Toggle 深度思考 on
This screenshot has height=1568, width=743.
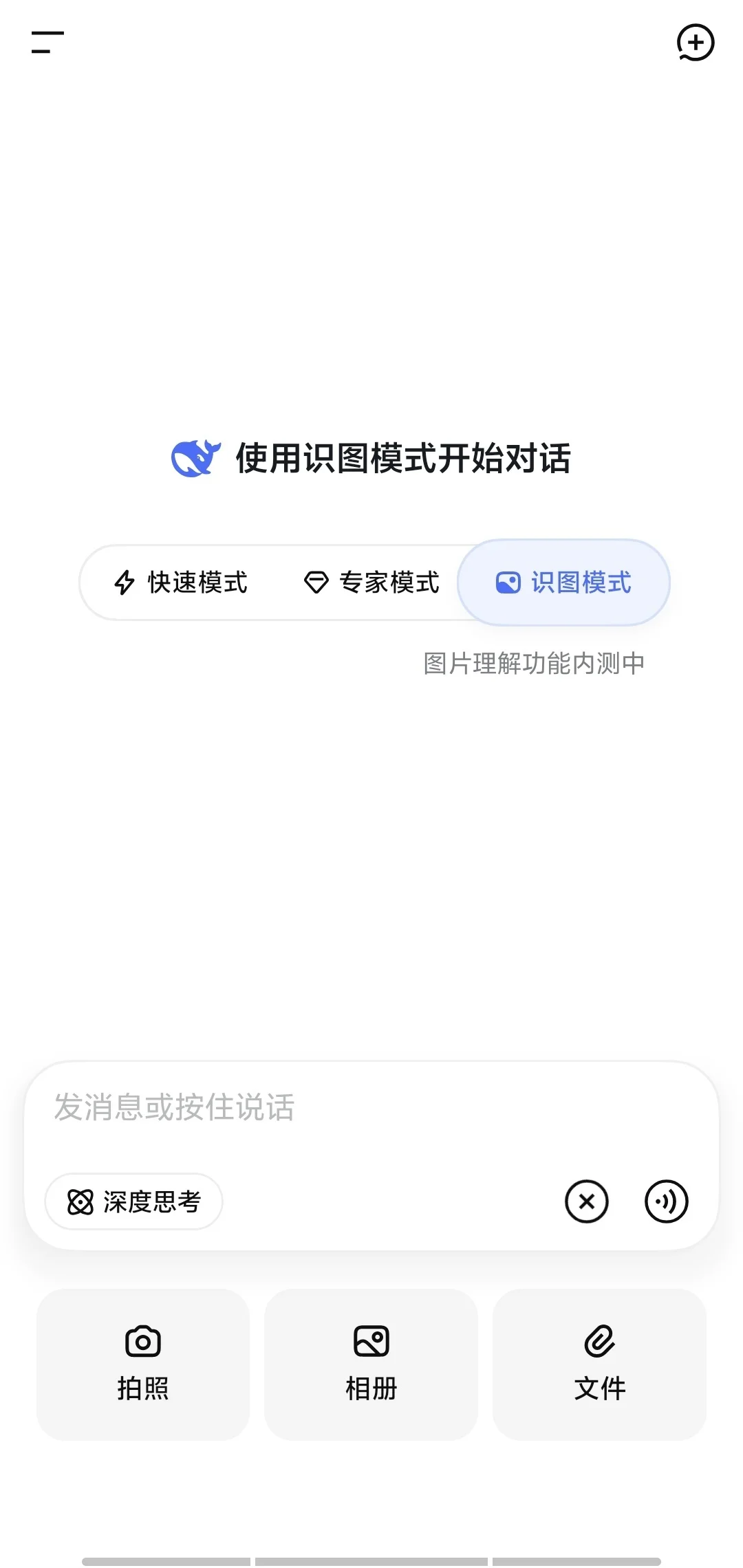pos(134,1201)
